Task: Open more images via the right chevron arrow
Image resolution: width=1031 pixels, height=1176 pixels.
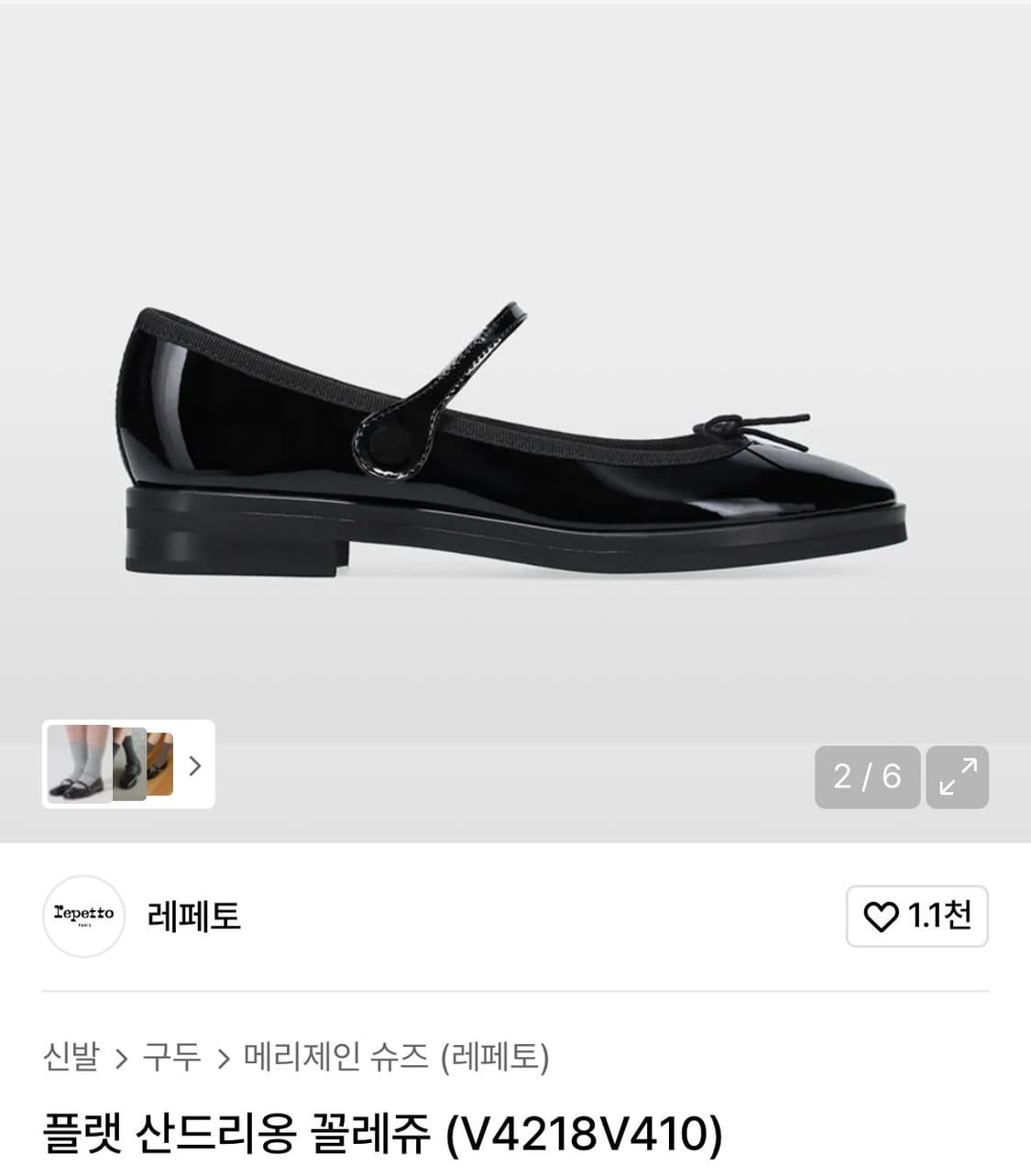Action: [x=194, y=767]
